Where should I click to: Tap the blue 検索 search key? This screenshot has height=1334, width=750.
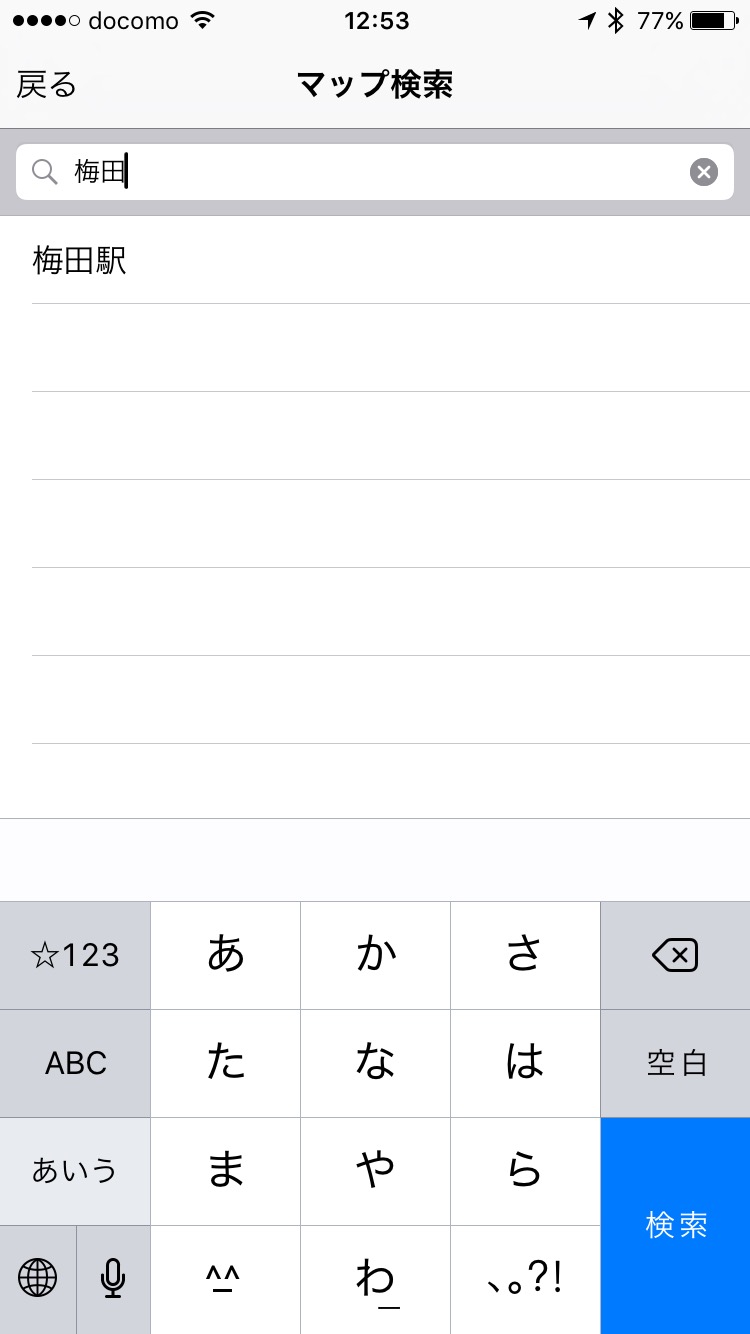pos(676,1225)
